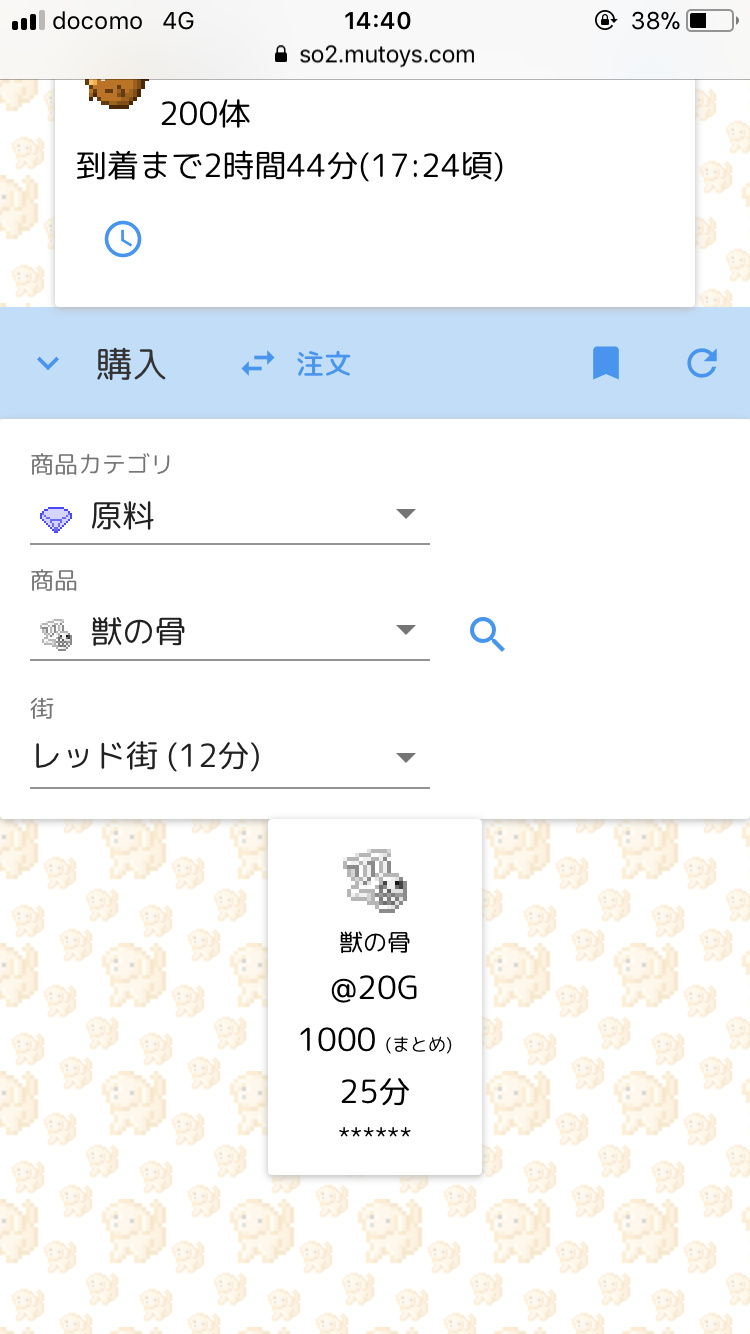
Task: Refresh the purchase list
Action: tap(702, 363)
